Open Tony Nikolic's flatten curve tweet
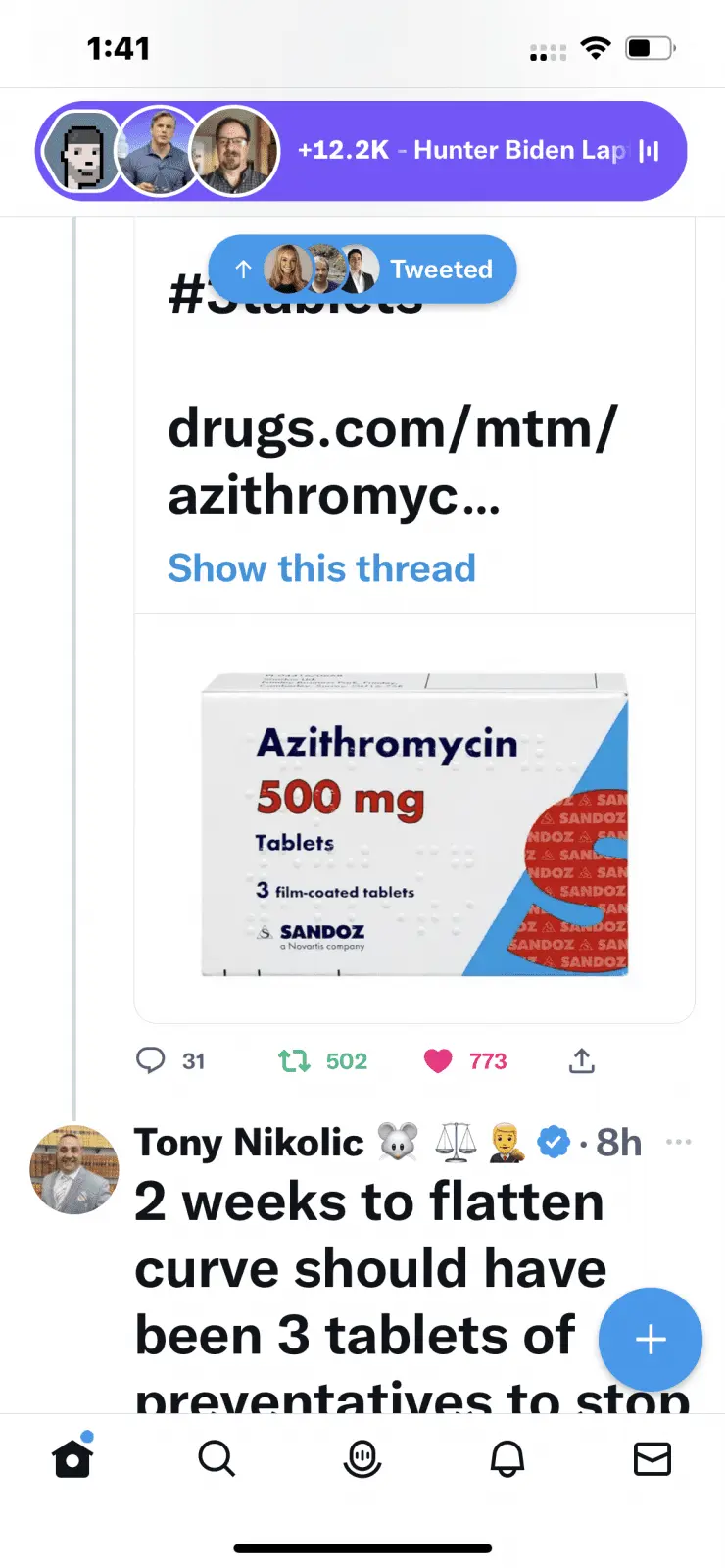Viewport: 725px width, 1568px height. coord(370,1269)
